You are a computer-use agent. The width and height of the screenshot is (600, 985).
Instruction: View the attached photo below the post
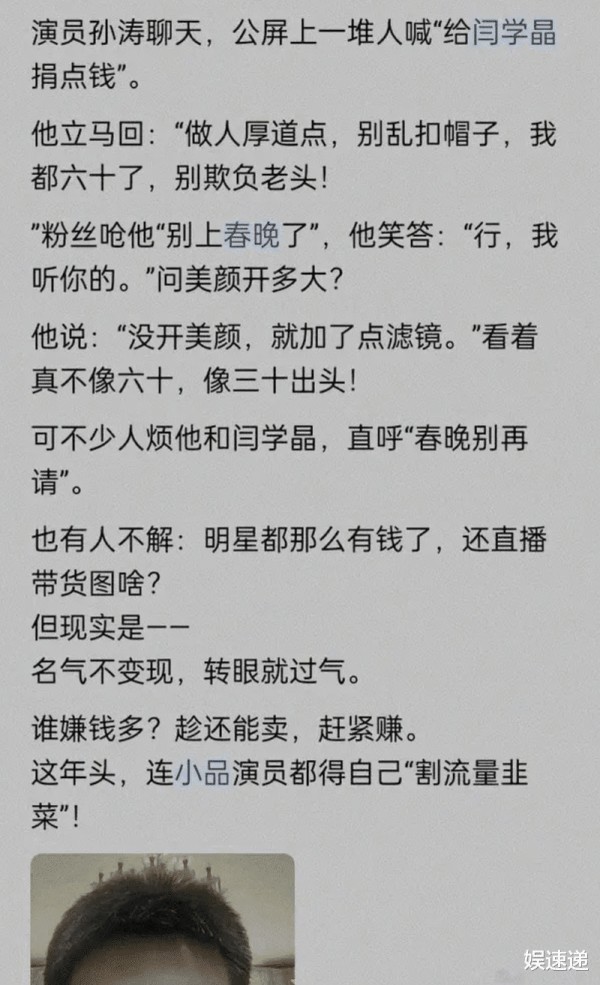(x=162, y=918)
